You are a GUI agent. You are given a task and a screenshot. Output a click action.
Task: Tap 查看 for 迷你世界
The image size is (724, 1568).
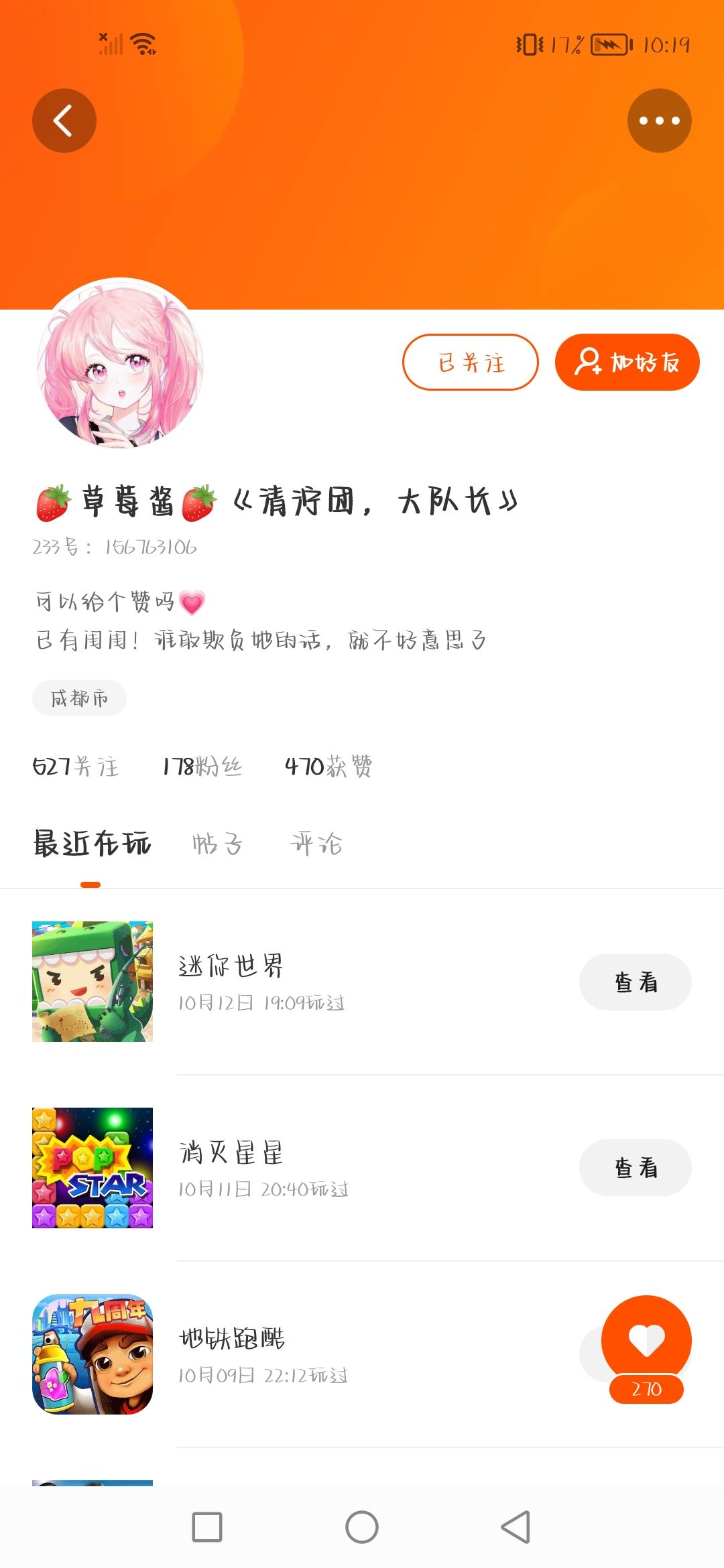635,982
